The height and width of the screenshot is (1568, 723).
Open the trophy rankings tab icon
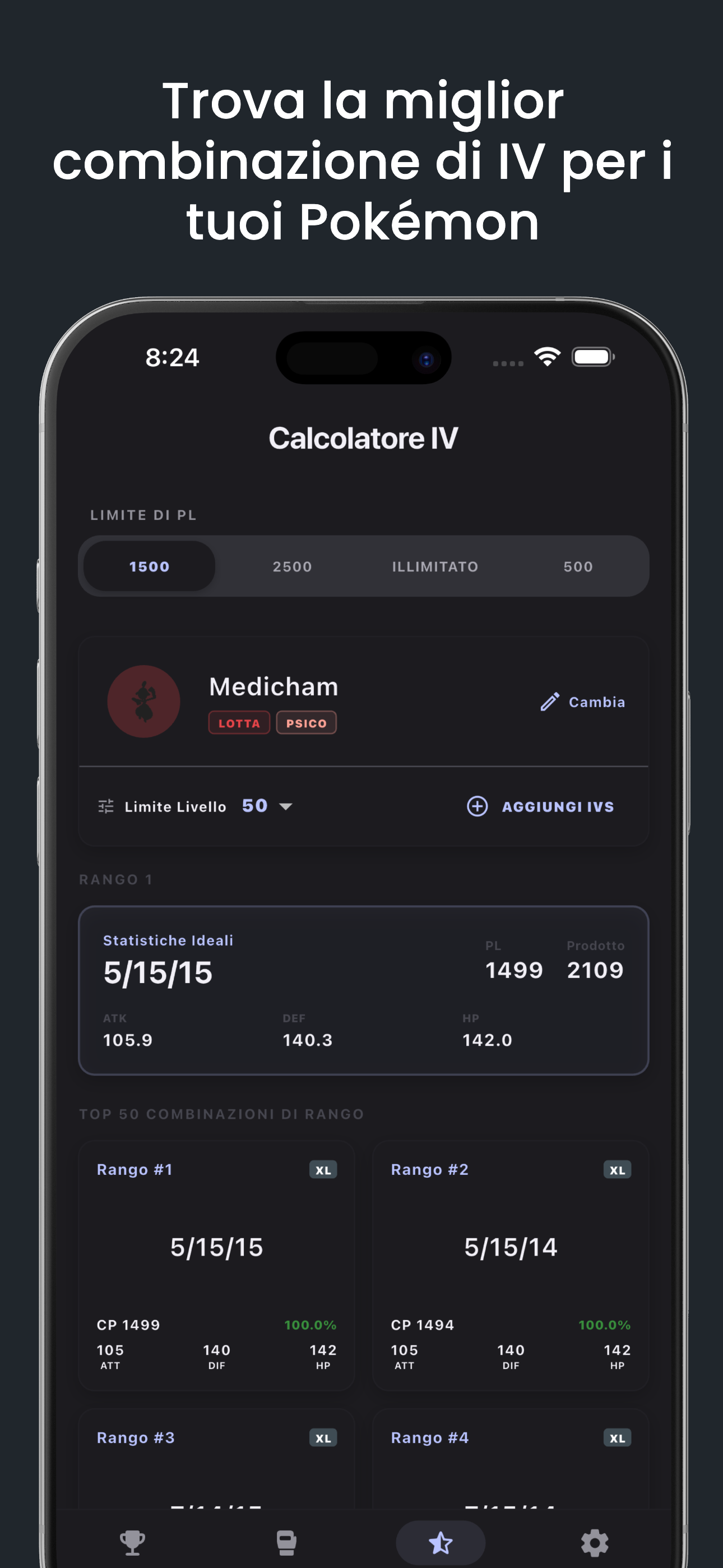pyautogui.click(x=133, y=1542)
